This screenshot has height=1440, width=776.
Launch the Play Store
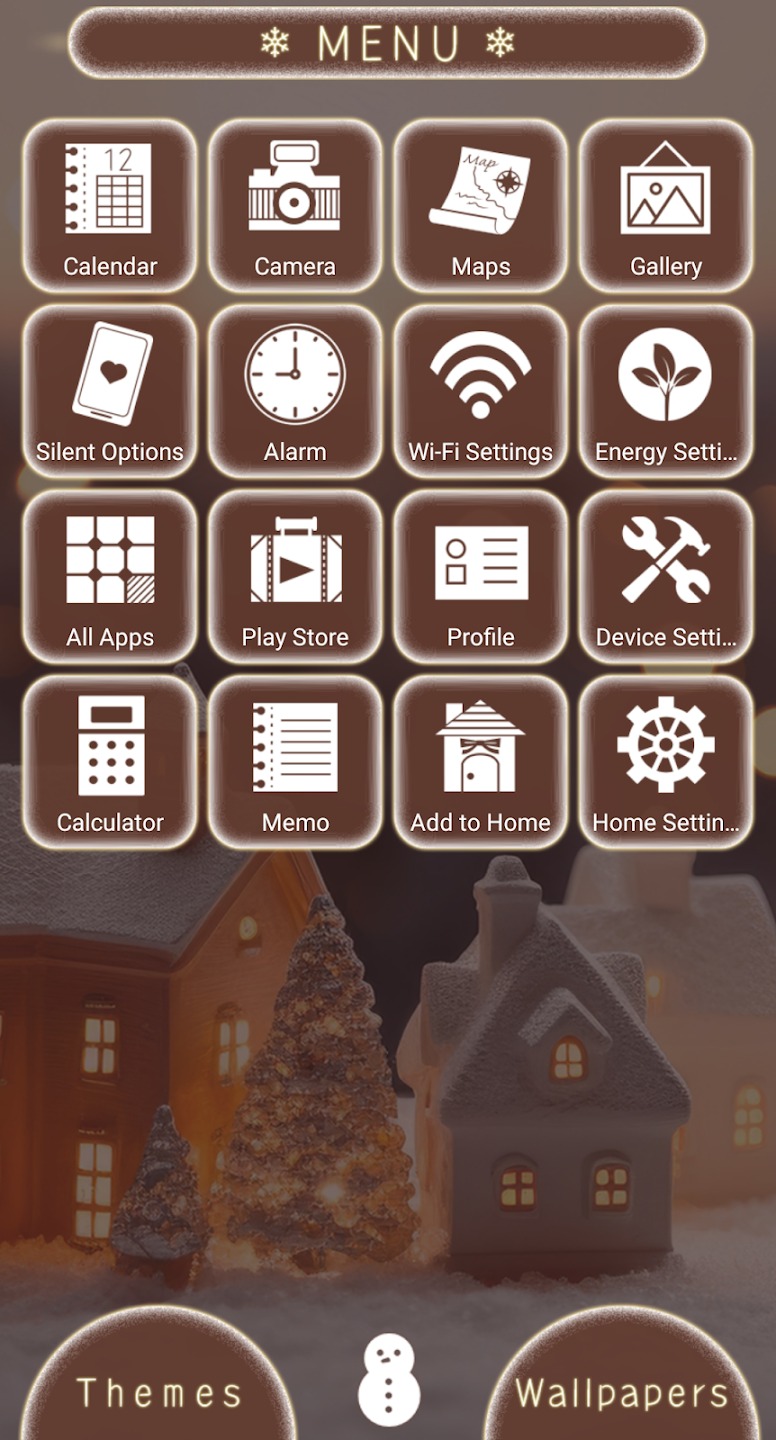pos(295,577)
